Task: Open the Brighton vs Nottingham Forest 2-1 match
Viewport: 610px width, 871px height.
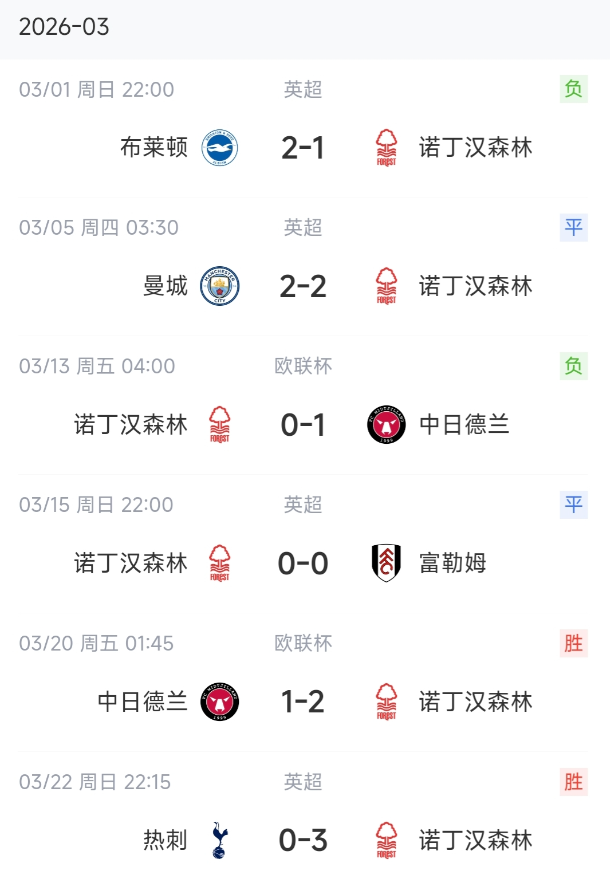Action: coord(305,128)
